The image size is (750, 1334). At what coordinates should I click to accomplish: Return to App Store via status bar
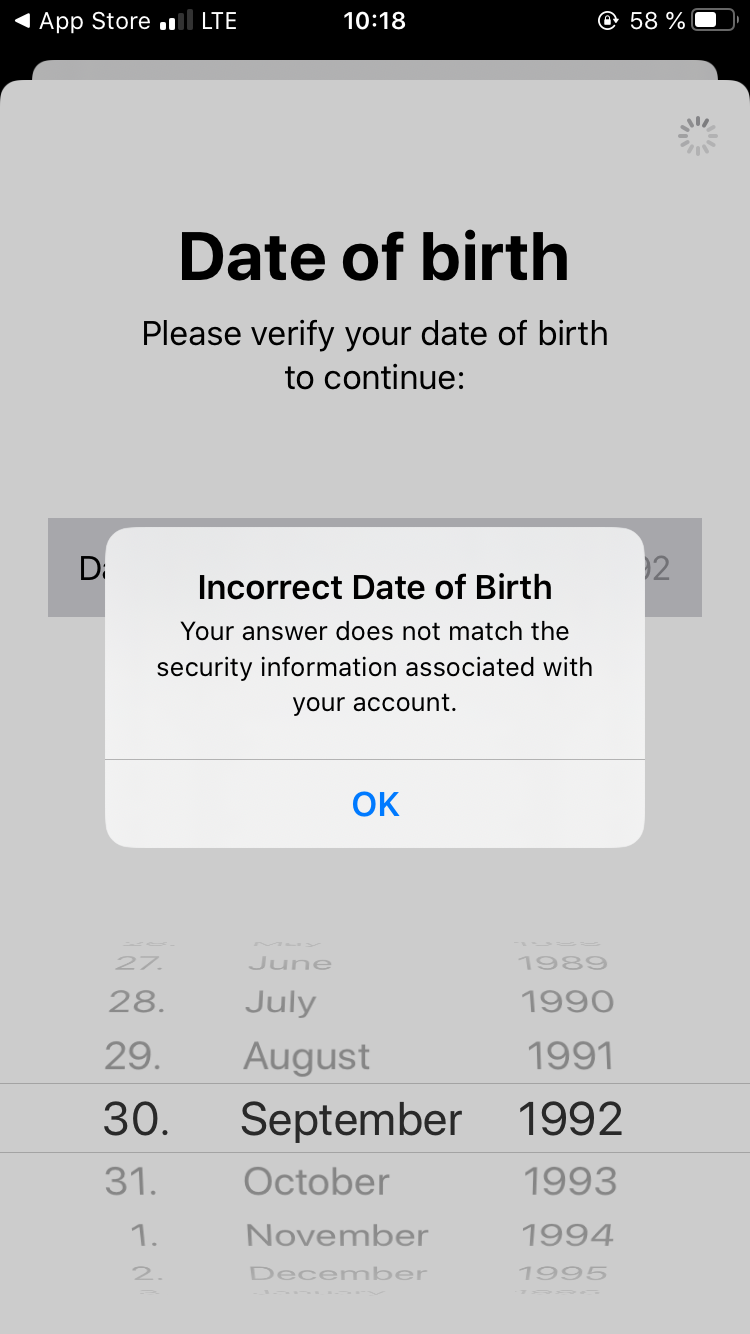click(x=82, y=20)
